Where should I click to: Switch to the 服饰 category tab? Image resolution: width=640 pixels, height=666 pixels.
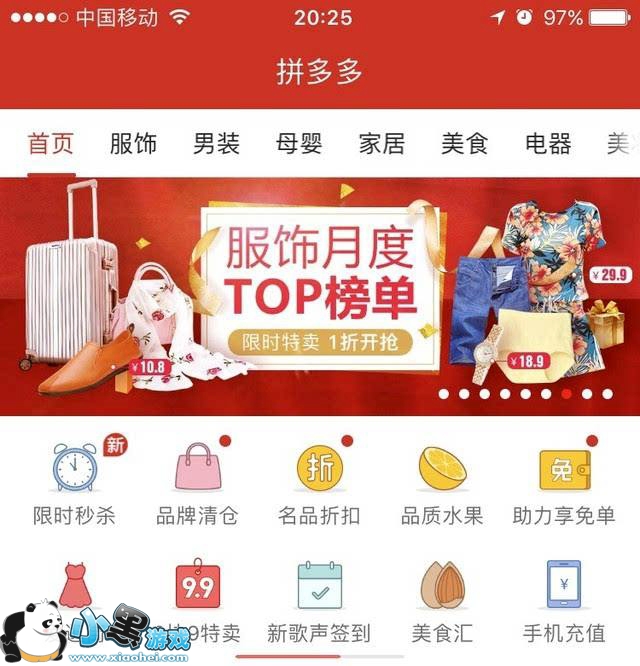pyautogui.click(x=133, y=144)
